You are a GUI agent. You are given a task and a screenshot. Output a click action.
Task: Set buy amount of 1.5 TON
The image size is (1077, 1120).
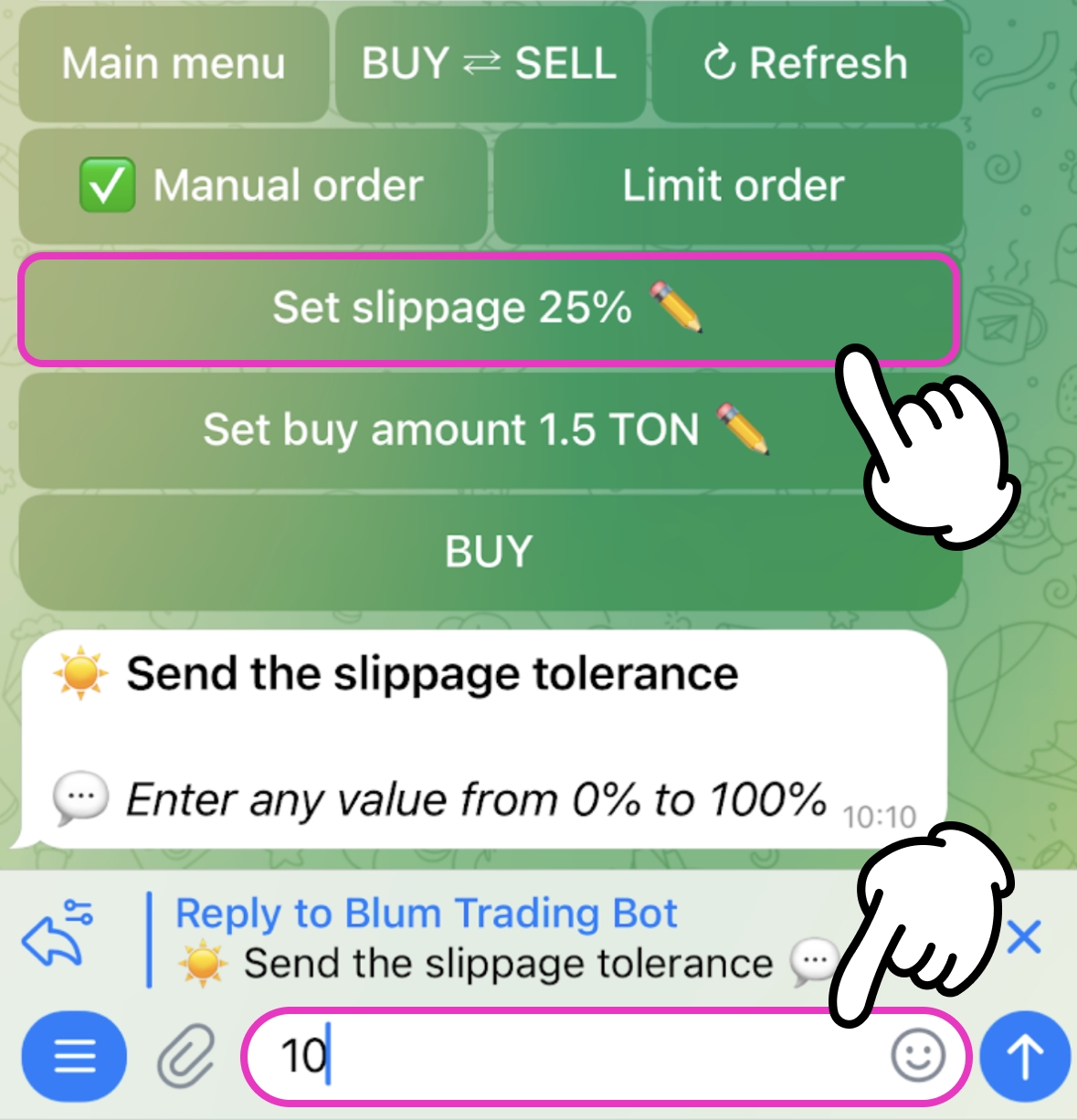(488, 429)
